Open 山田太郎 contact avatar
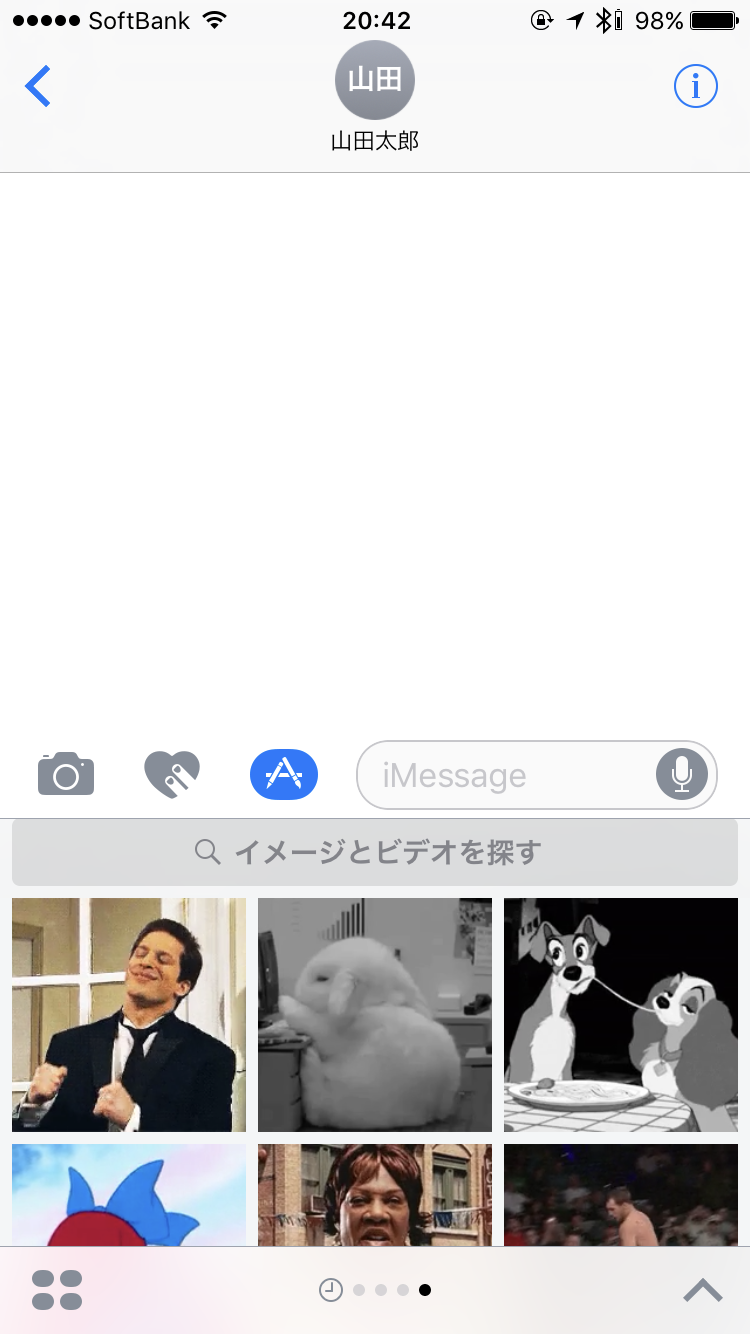The height and width of the screenshot is (1334, 750). click(x=375, y=81)
